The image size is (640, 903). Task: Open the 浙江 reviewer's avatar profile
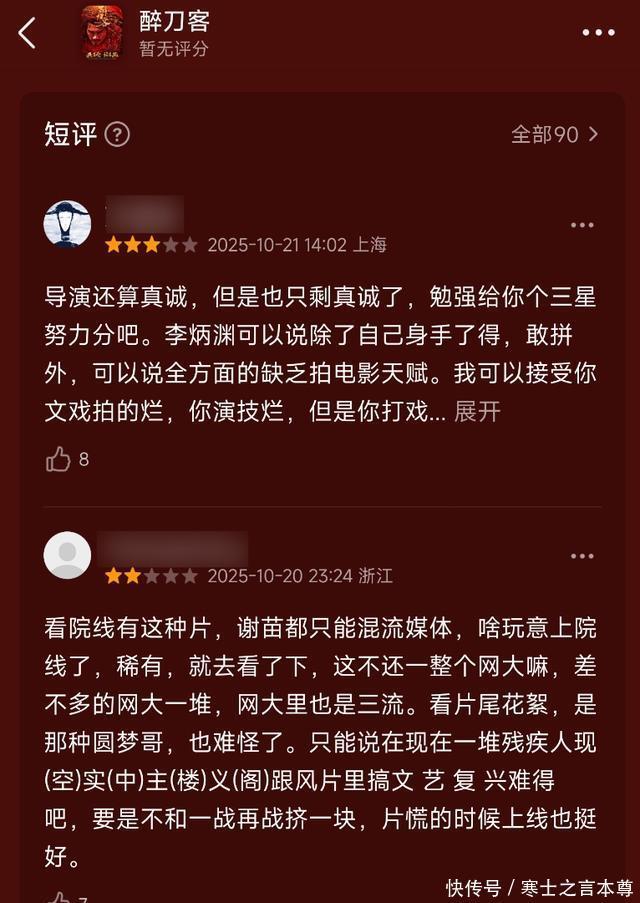tap(68, 555)
